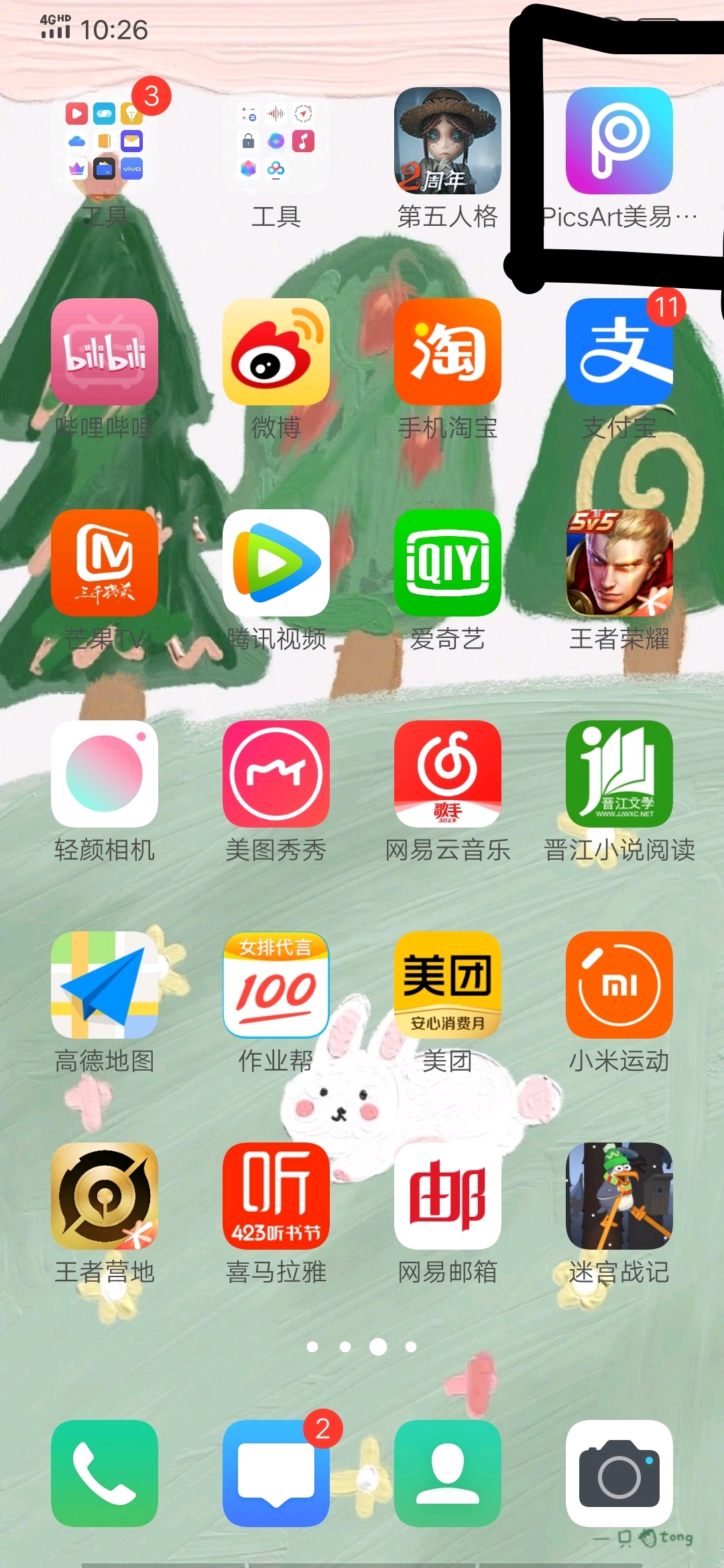Open Weibo

coord(276,352)
